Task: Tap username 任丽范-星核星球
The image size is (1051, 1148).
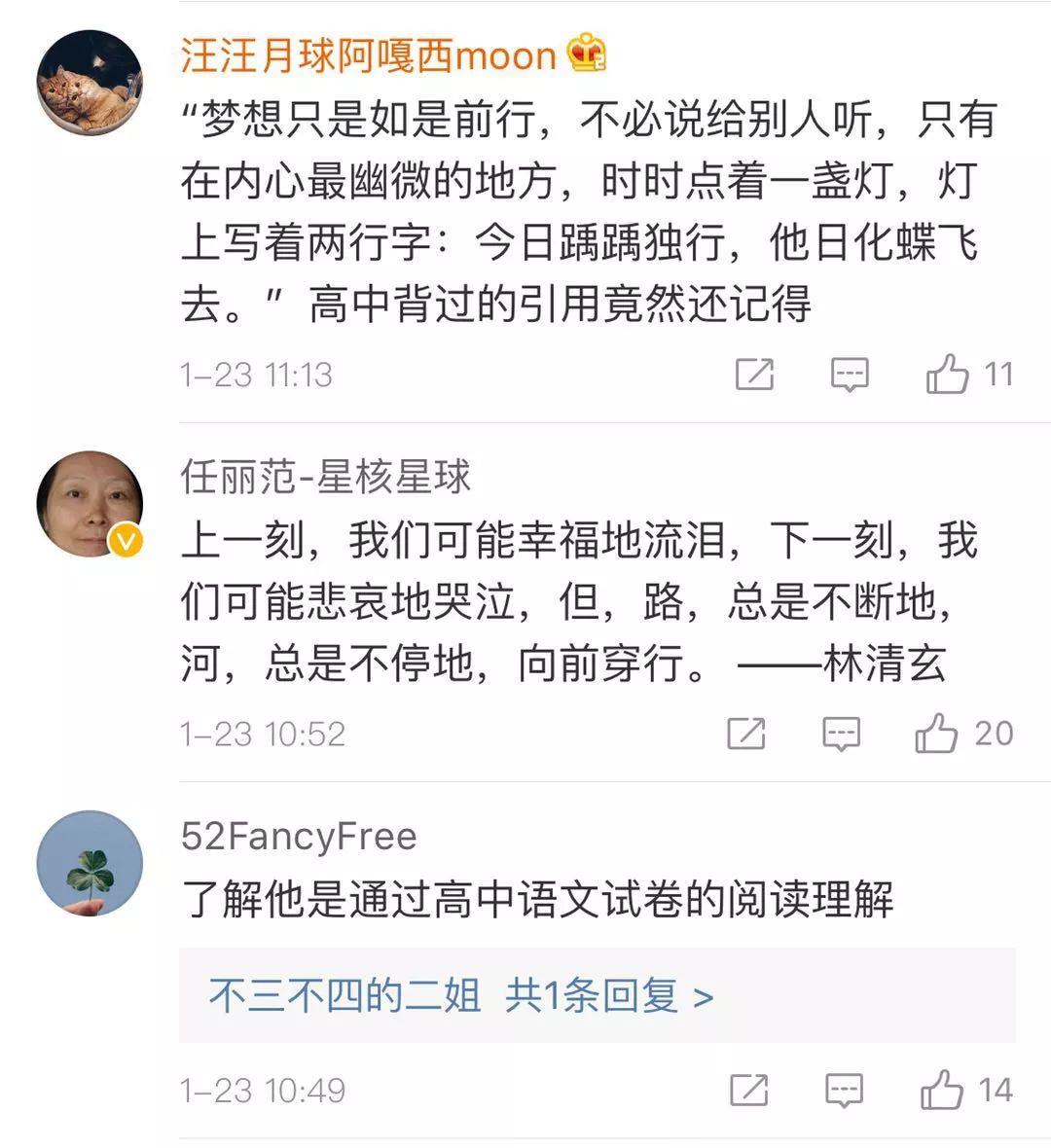Action: point(326,477)
